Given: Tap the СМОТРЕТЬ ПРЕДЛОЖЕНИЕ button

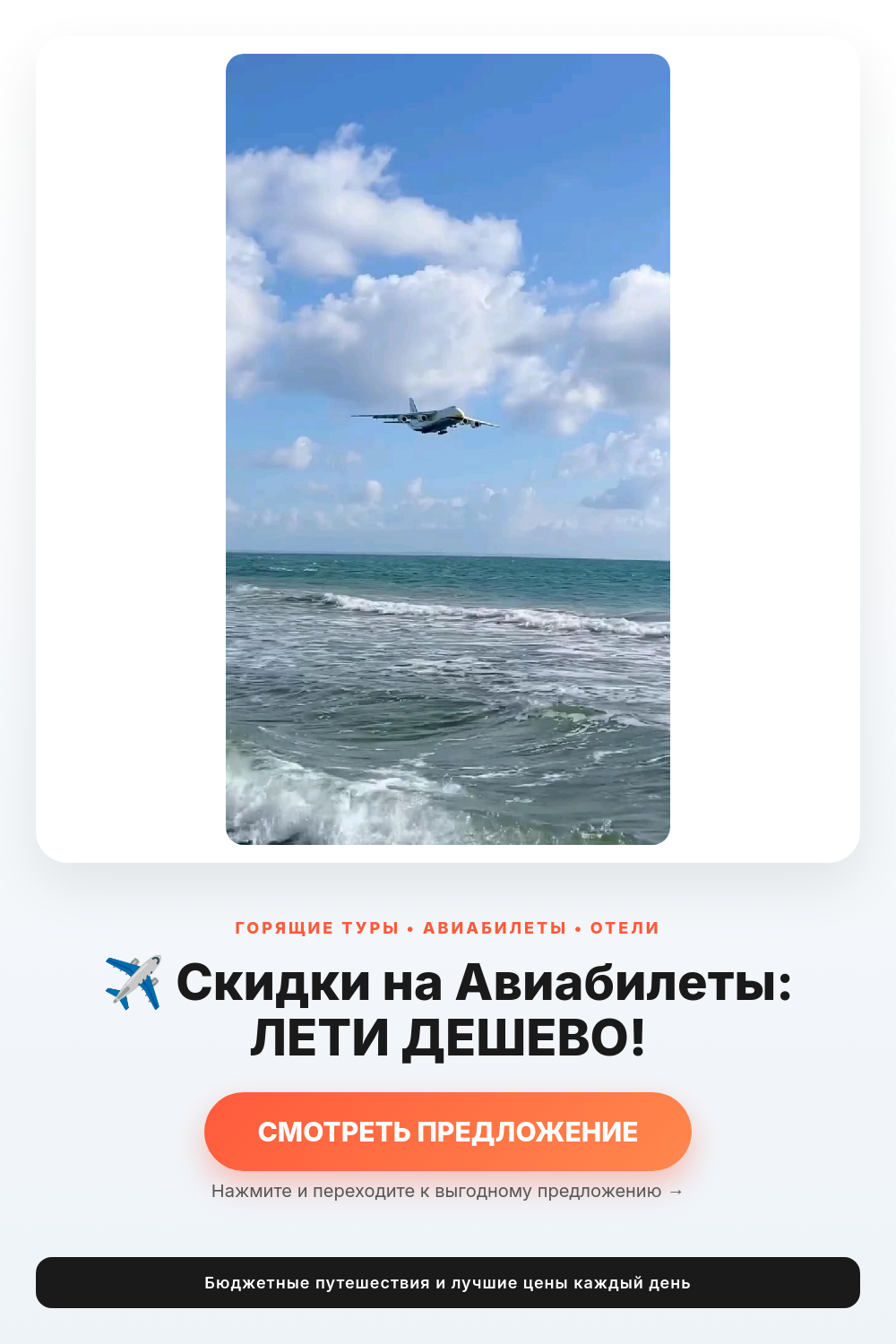Looking at the screenshot, I should click(x=448, y=1131).
